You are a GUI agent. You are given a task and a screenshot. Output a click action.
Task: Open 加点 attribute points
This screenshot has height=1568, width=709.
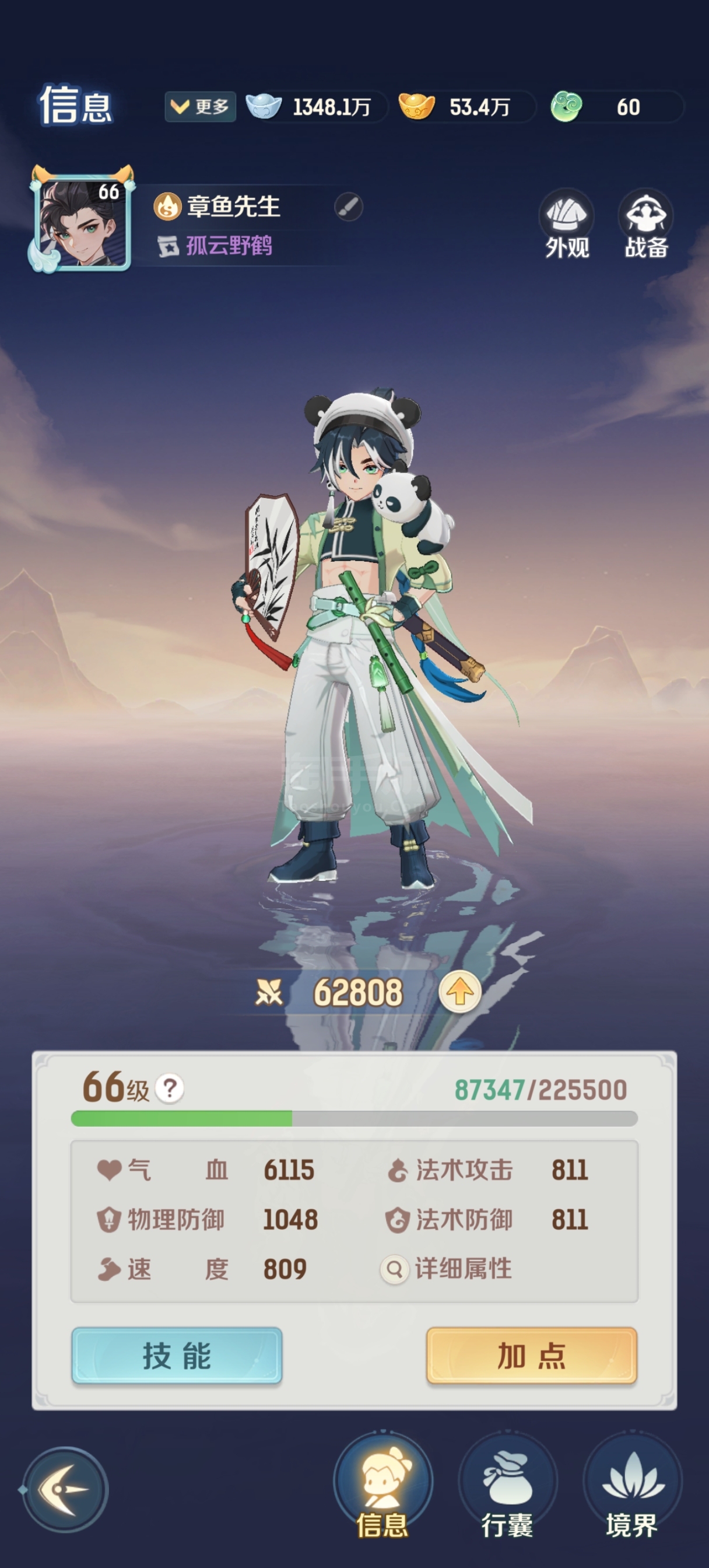tap(531, 1356)
